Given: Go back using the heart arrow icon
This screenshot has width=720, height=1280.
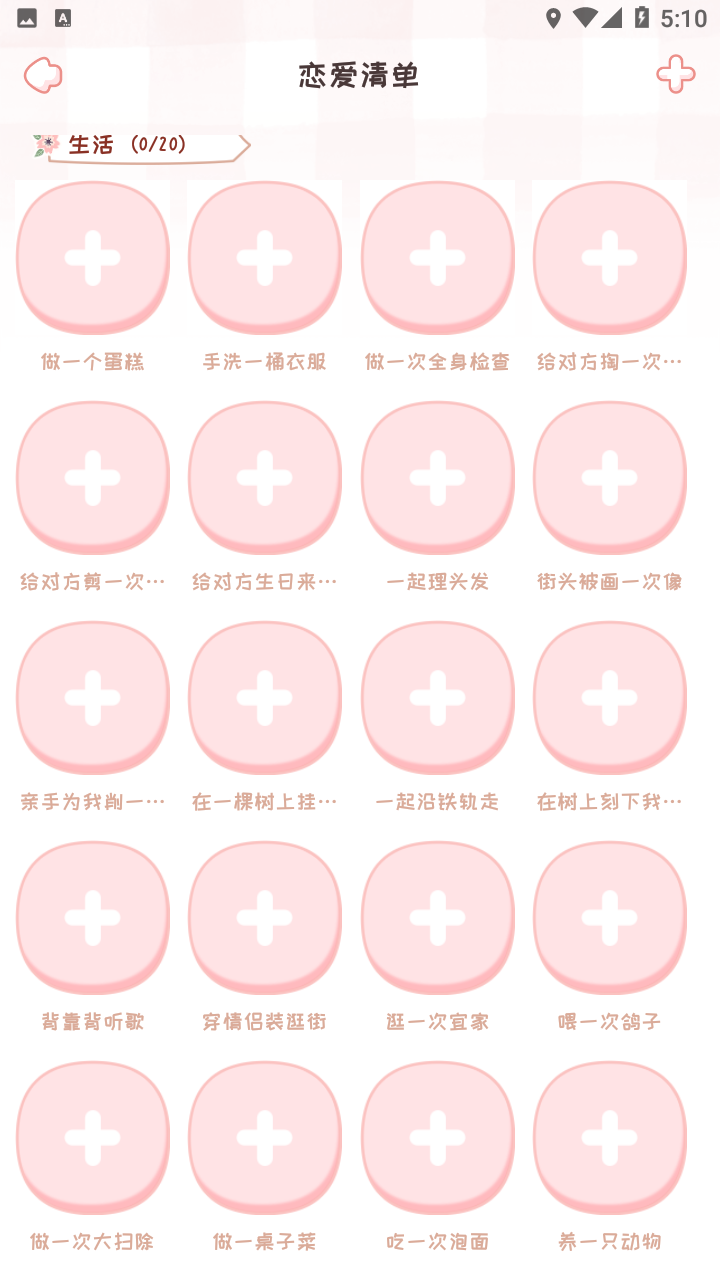Looking at the screenshot, I should pos(43,75).
